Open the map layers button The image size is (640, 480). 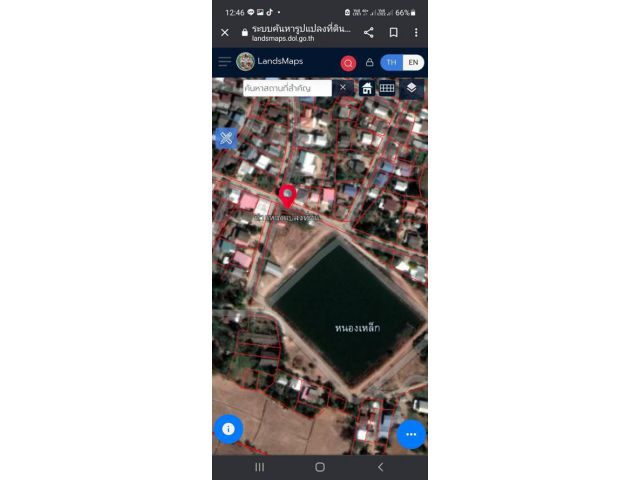[x=411, y=88]
